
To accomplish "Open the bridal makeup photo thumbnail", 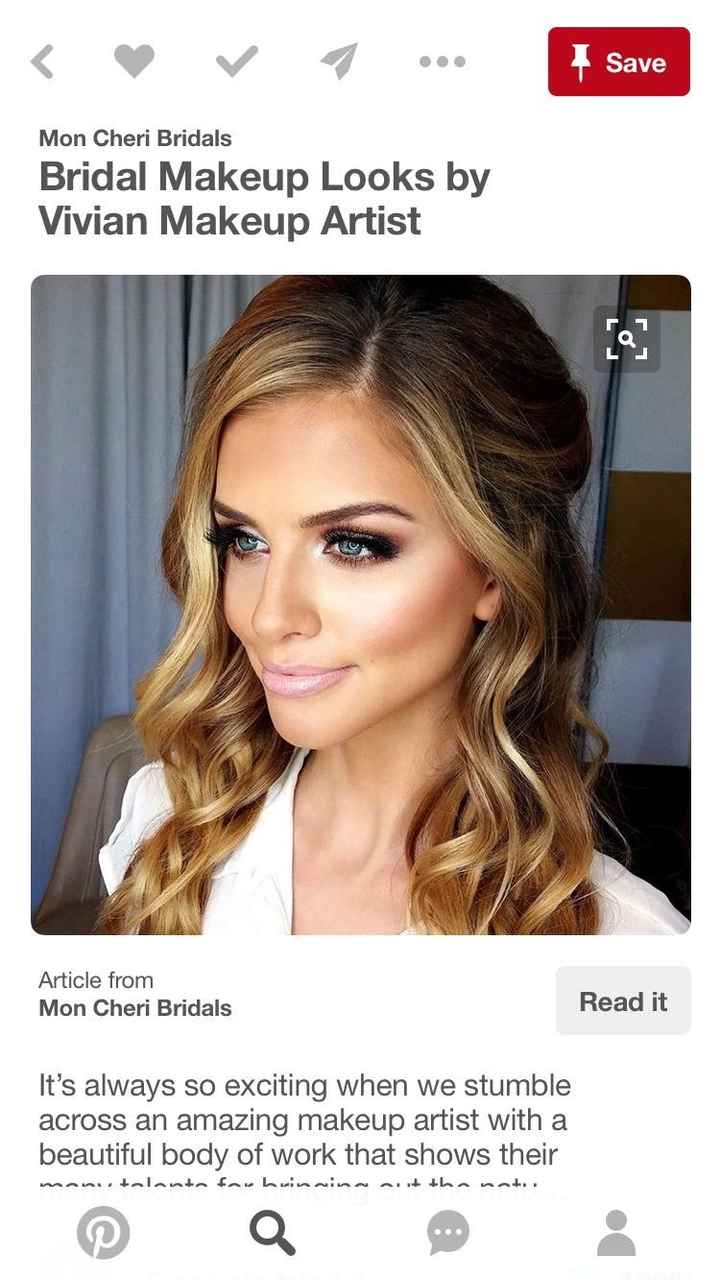I will point(360,603).
